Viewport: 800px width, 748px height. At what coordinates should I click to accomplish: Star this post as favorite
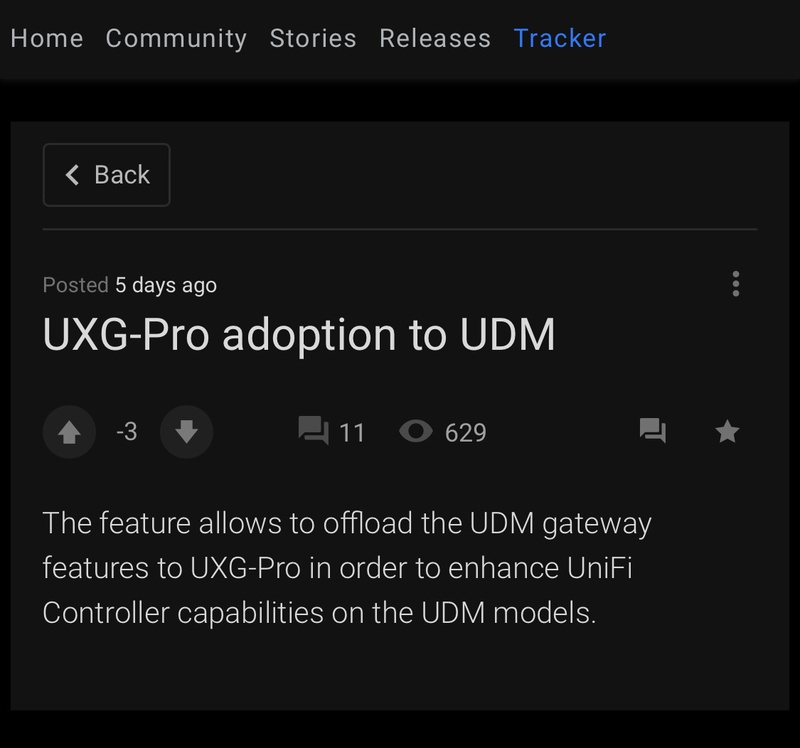click(x=728, y=432)
